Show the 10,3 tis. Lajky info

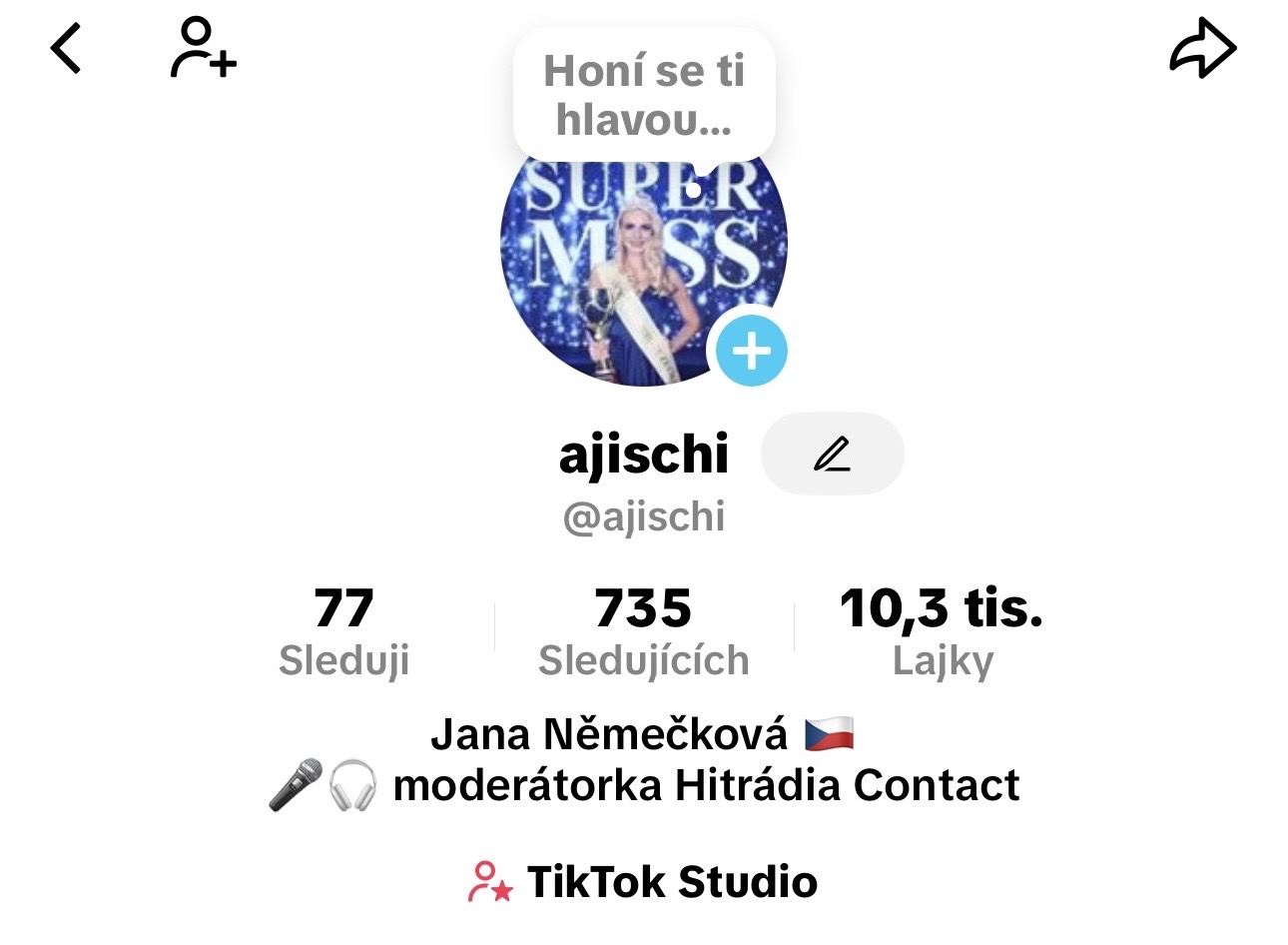tap(942, 631)
